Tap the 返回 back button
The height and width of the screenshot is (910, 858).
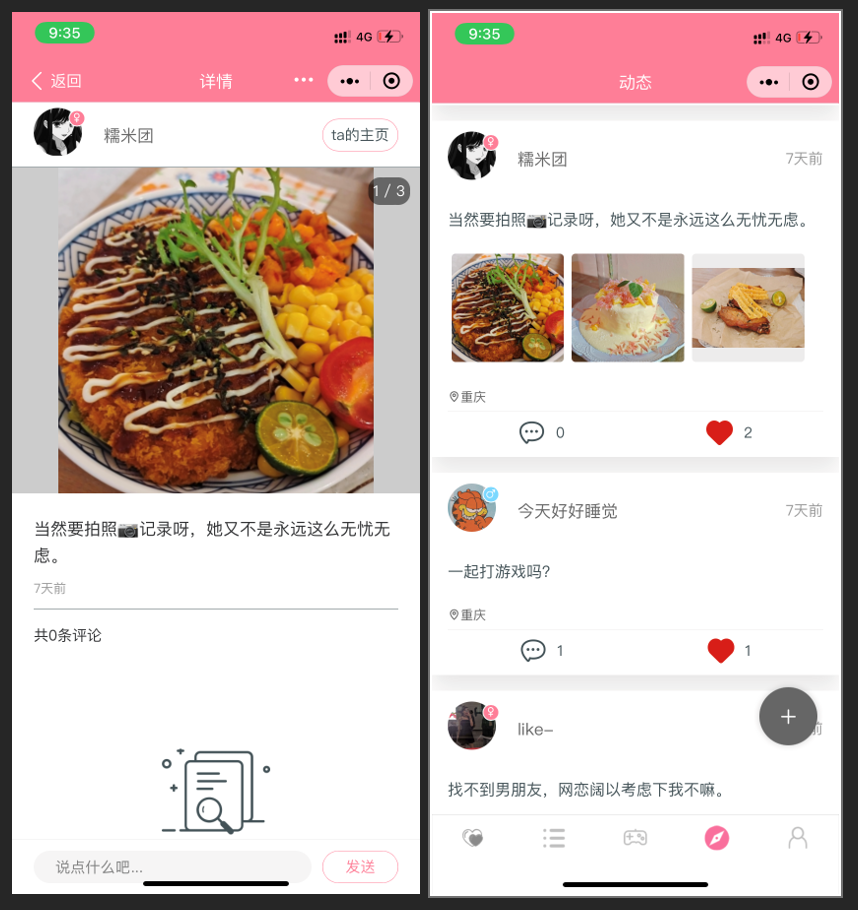coord(57,81)
